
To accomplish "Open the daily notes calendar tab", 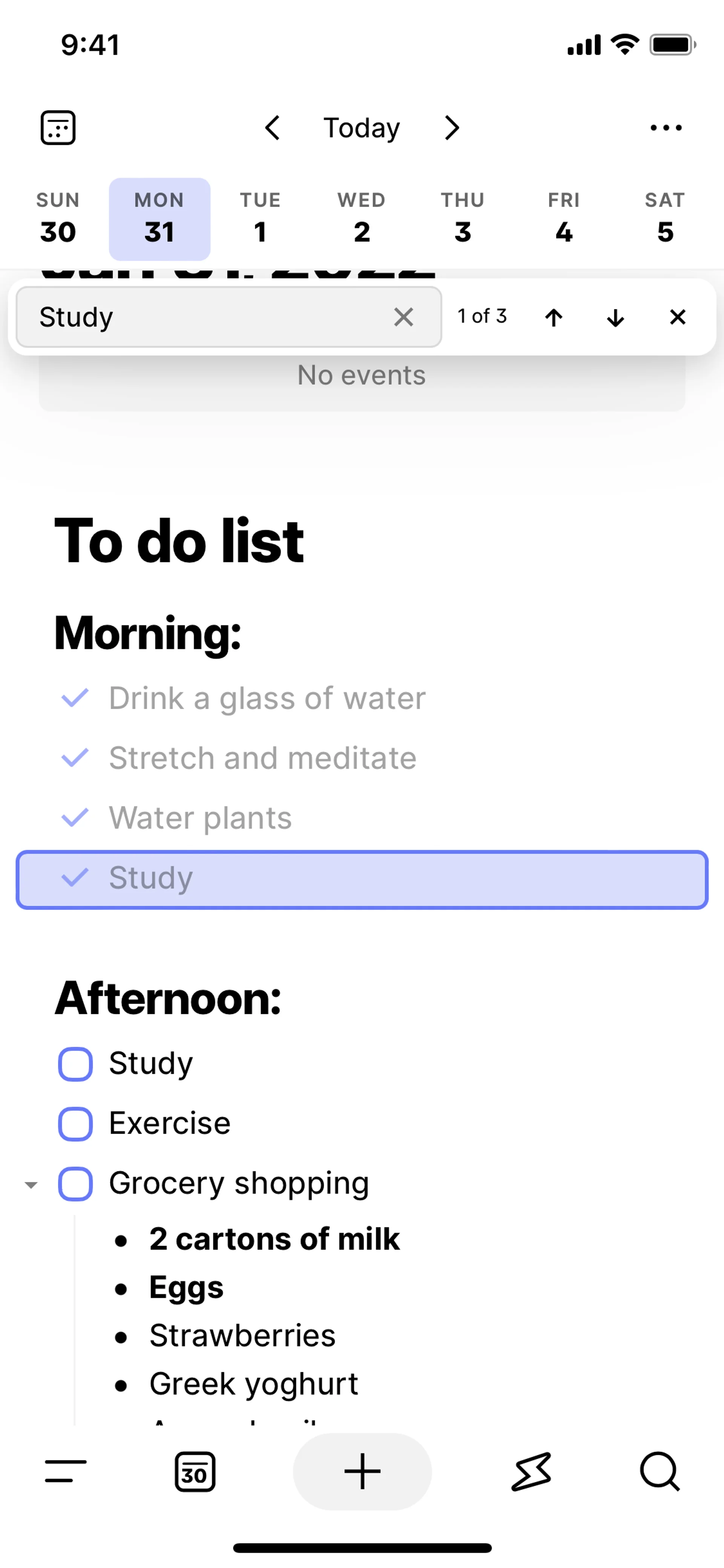I will coord(195,1471).
